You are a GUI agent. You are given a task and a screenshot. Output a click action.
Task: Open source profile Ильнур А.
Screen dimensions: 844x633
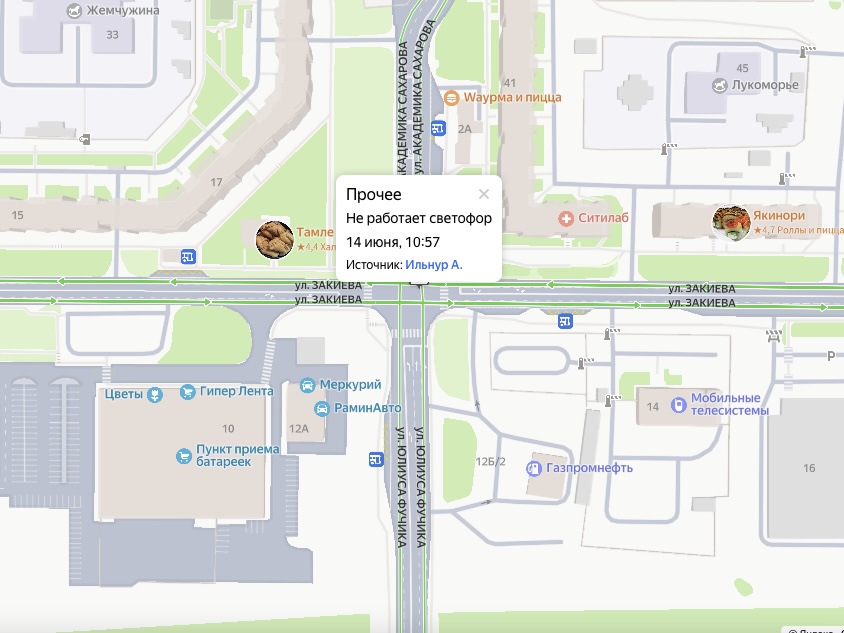433,264
